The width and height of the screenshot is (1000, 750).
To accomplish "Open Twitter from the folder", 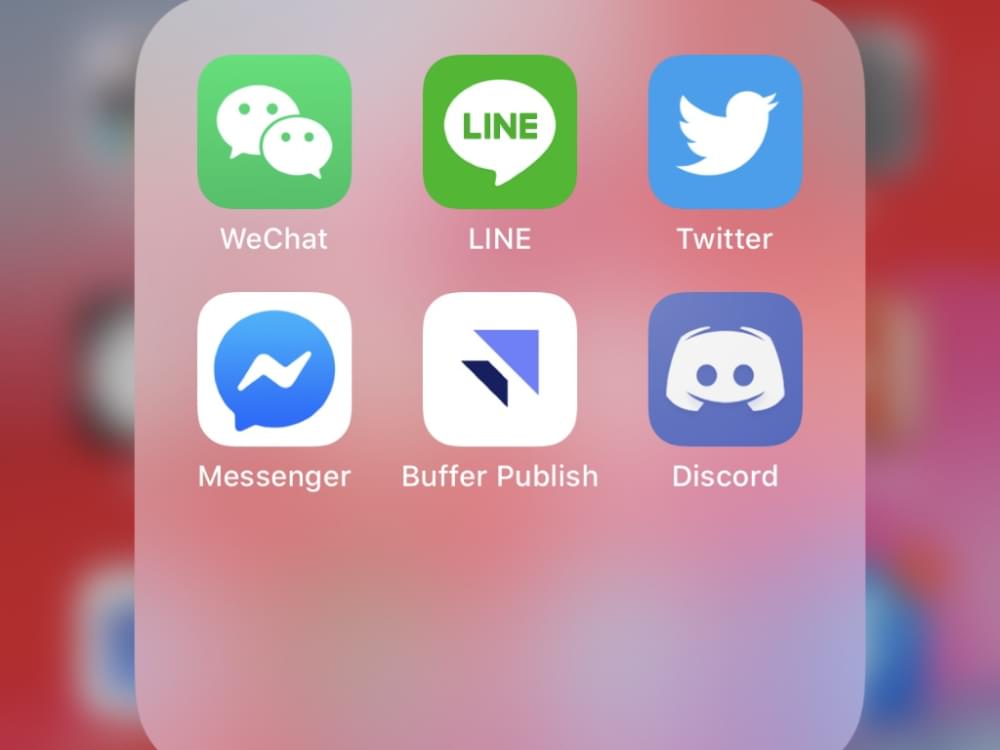I will pyautogui.click(x=725, y=132).
